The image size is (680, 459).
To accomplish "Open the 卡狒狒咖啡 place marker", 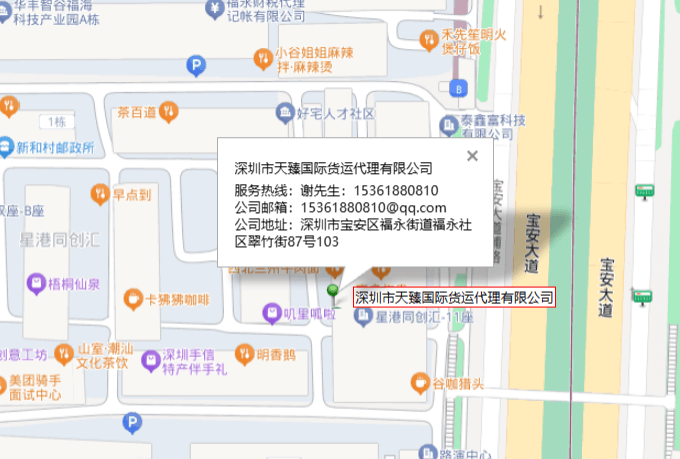I will pyautogui.click(x=134, y=299).
